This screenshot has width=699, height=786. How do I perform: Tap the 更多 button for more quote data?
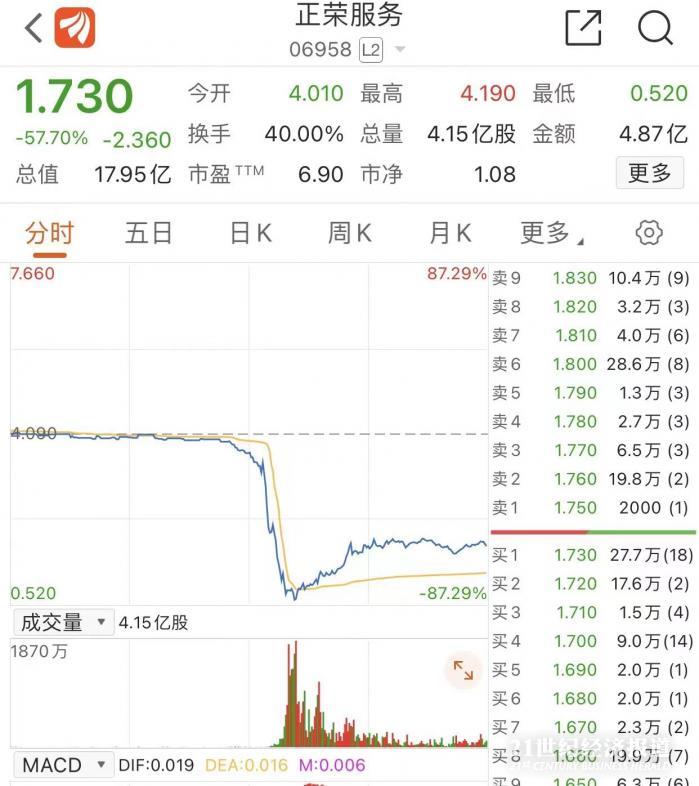[x=649, y=174]
